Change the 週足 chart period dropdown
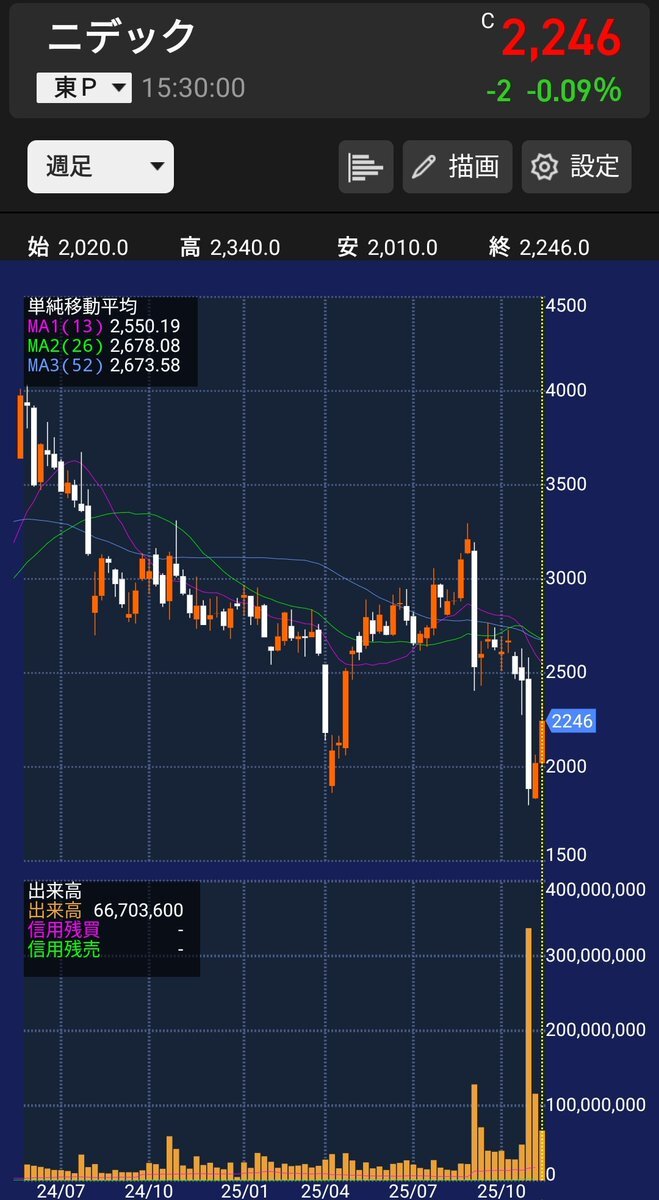 pyautogui.click(x=100, y=167)
